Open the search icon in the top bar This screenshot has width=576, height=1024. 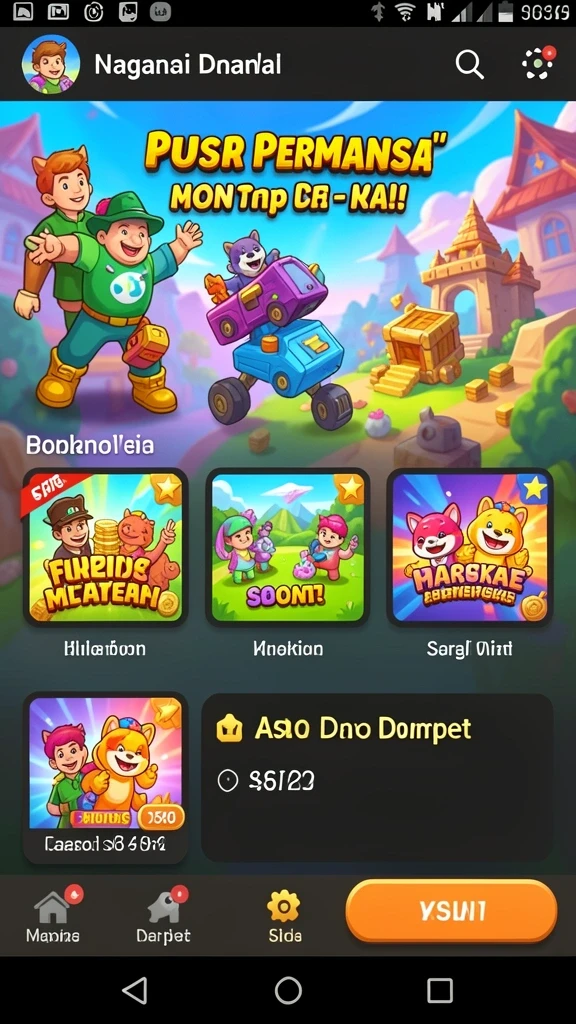tap(469, 65)
